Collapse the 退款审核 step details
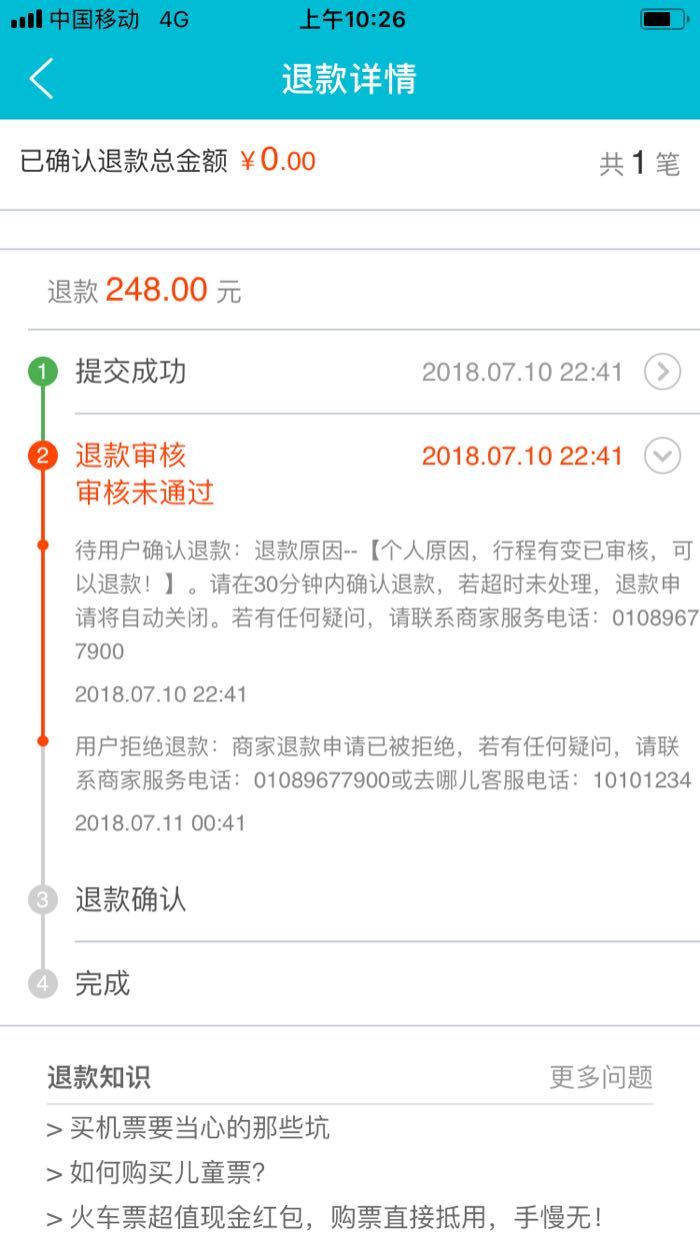The image size is (700, 1245). tap(661, 456)
